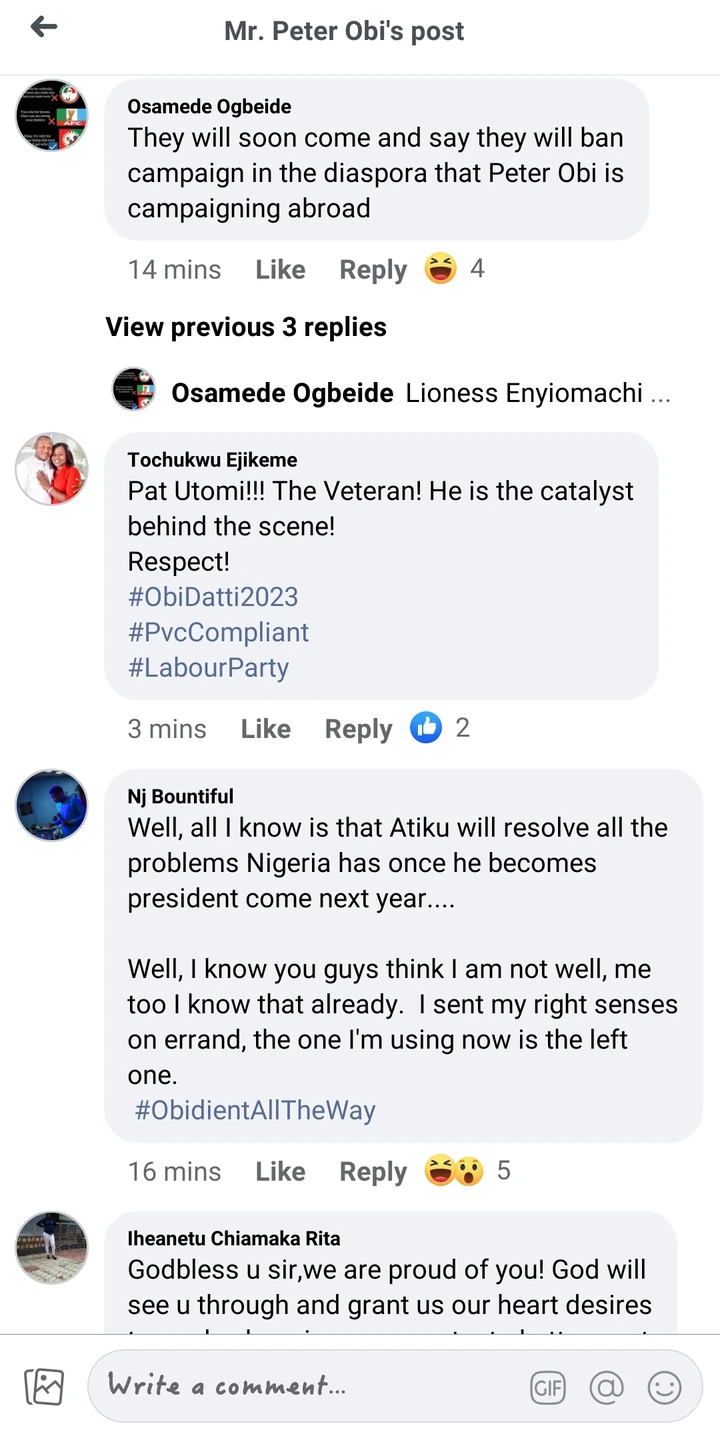
Task: Reply to Osamede Ogbeide's comment
Action: tap(373, 270)
